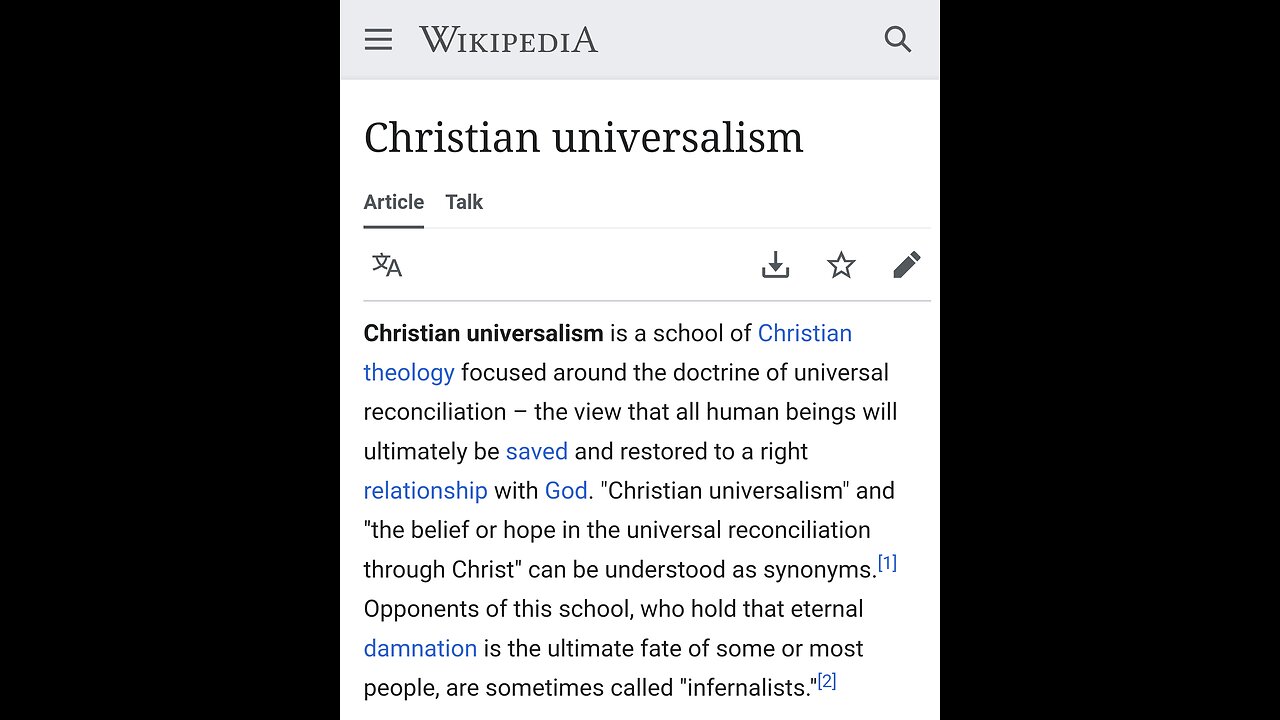Open the hamburger menu

[x=378, y=40]
